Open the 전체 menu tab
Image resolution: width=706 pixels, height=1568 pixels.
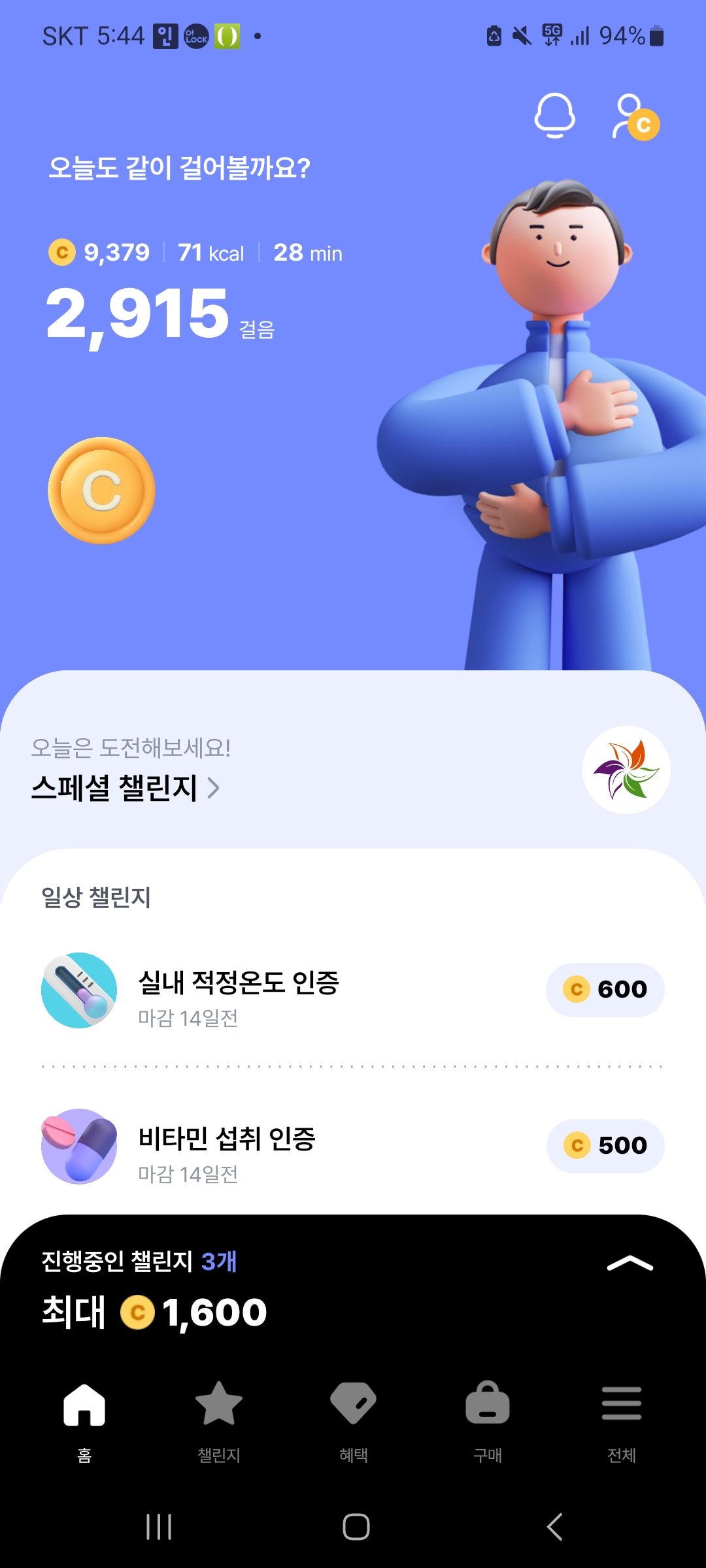(x=622, y=1418)
